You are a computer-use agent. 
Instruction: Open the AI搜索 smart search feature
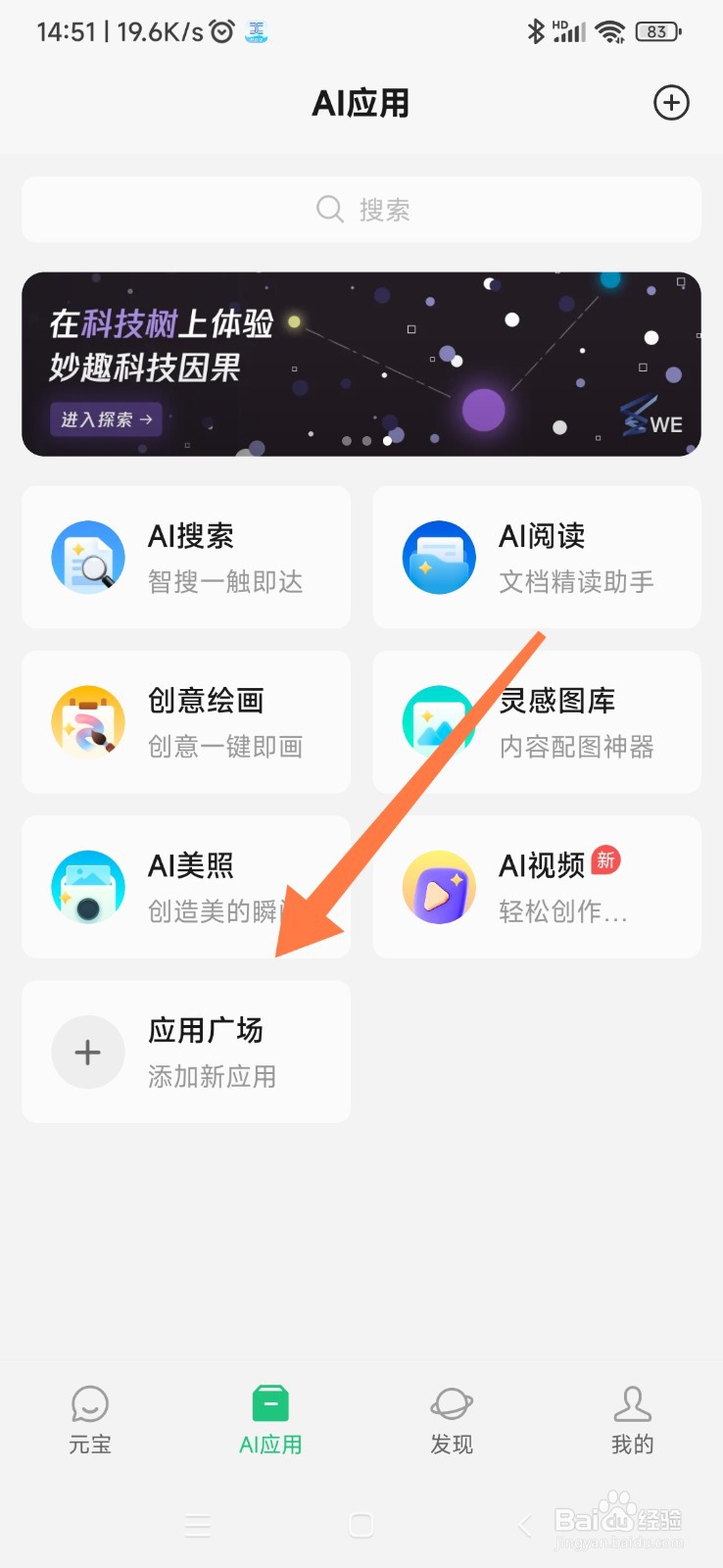pyautogui.click(x=186, y=557)
